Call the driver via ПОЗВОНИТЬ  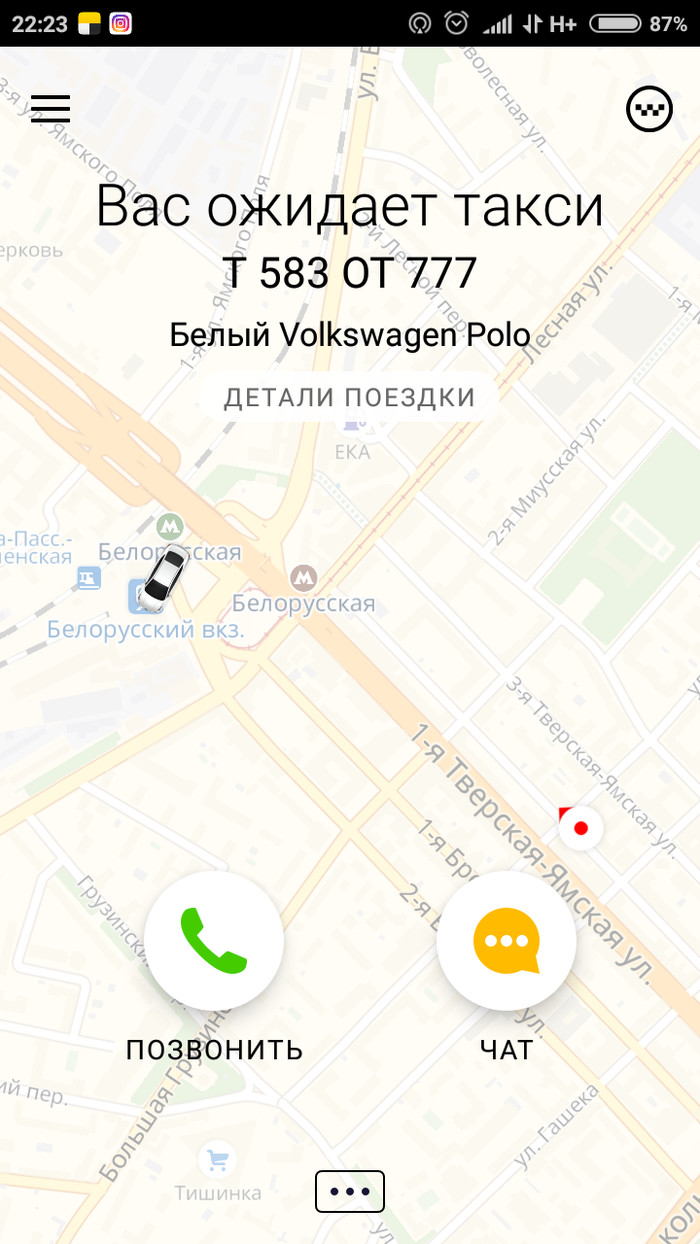click(x=214, y=941)
